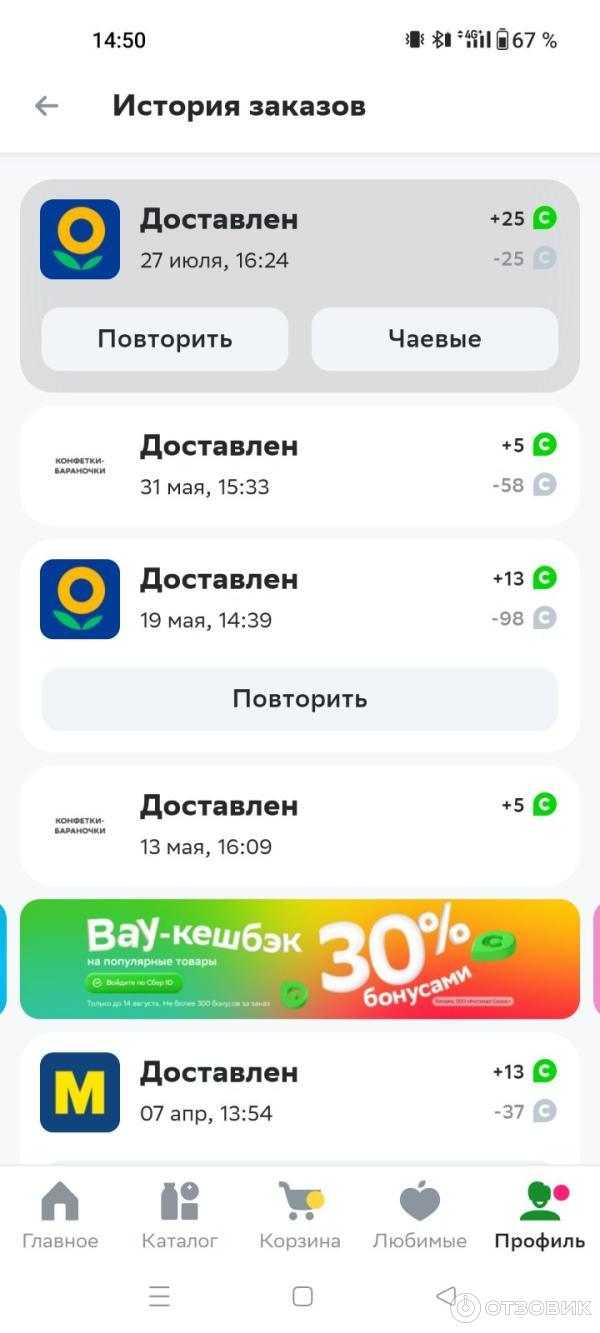Go to the Любимые tab

click(420, 1215)
